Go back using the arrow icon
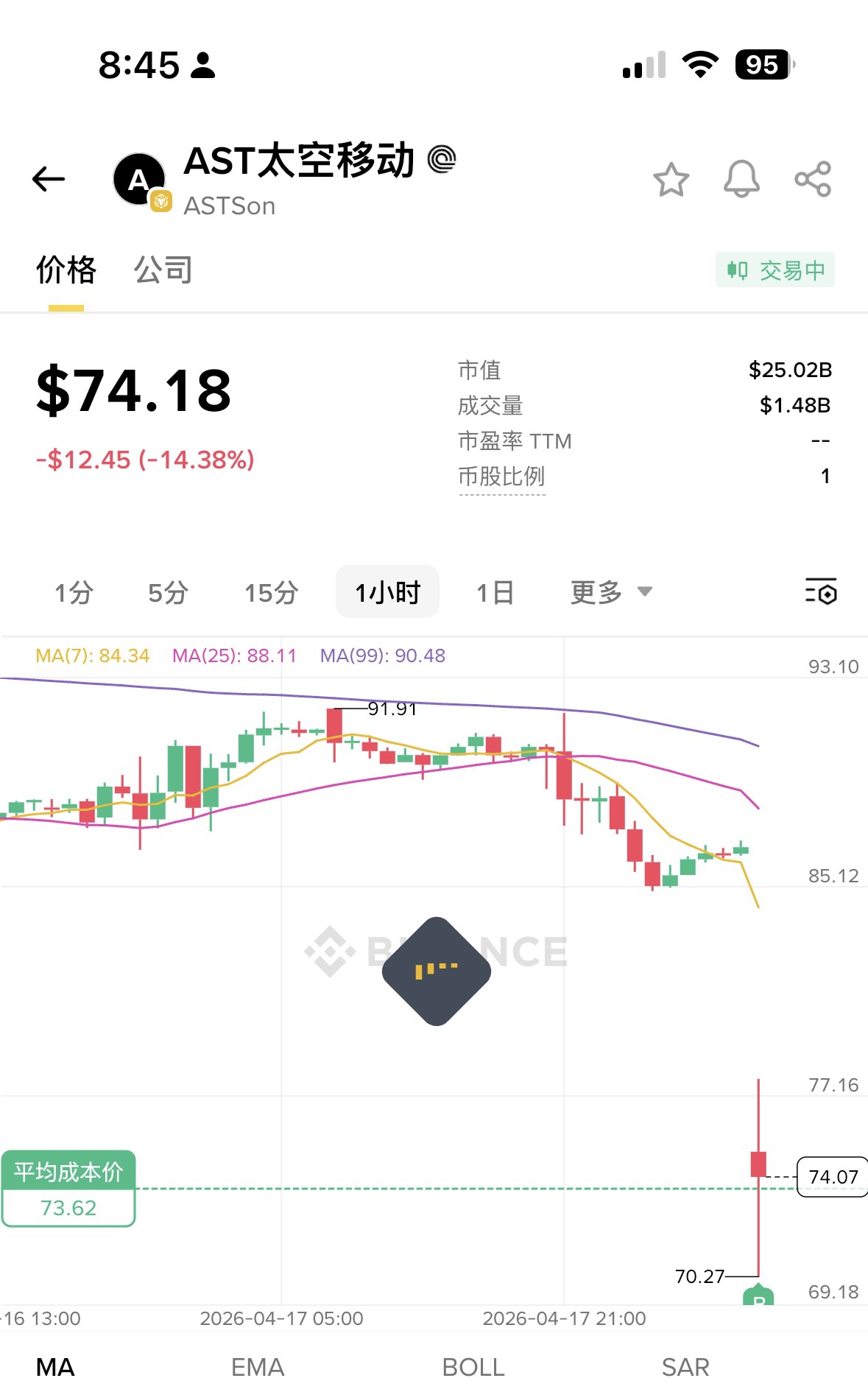This screenshot has width=868, height=1392. [x=49, y=179]
